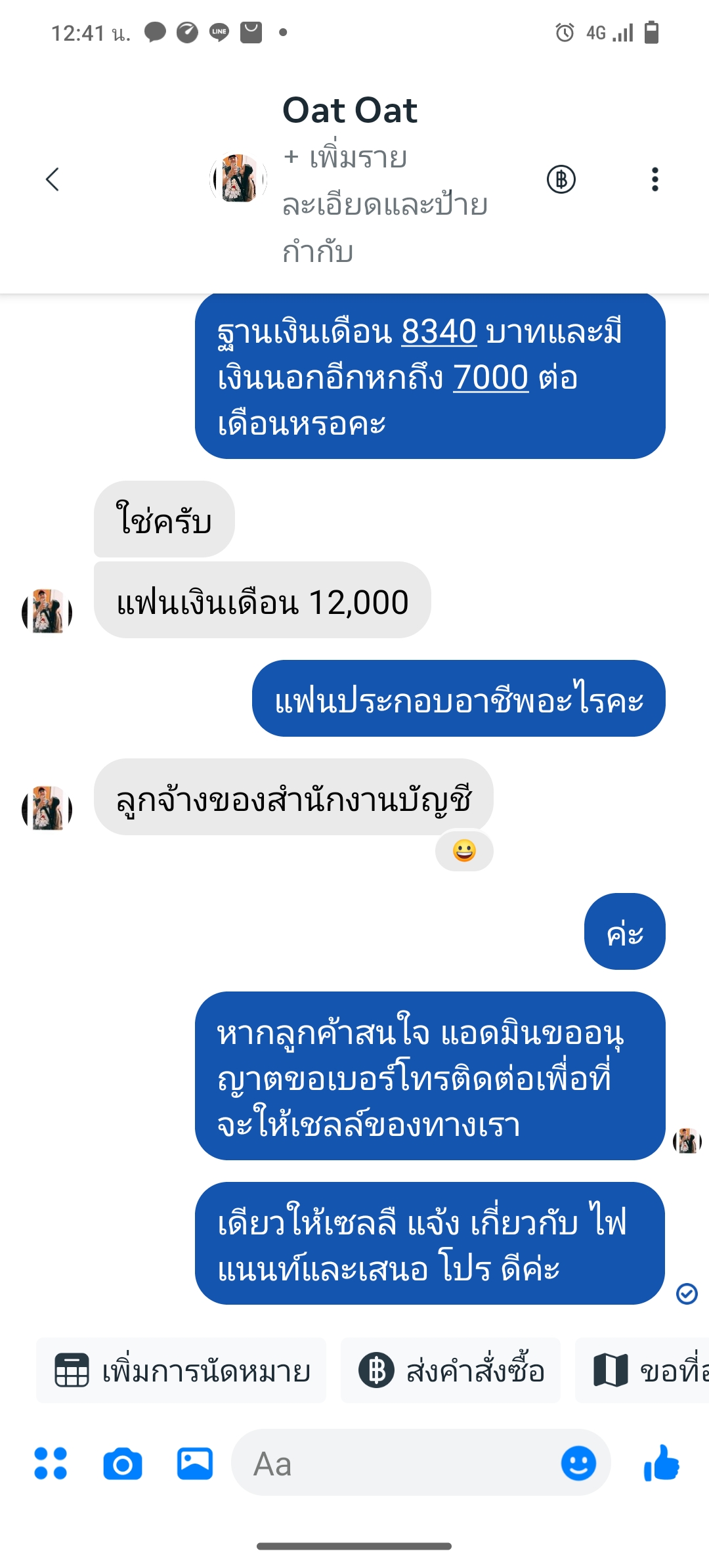Screen dimensions: 709x1568
Task: Open the four-dot more actions menu
Action: point(51,1464)
